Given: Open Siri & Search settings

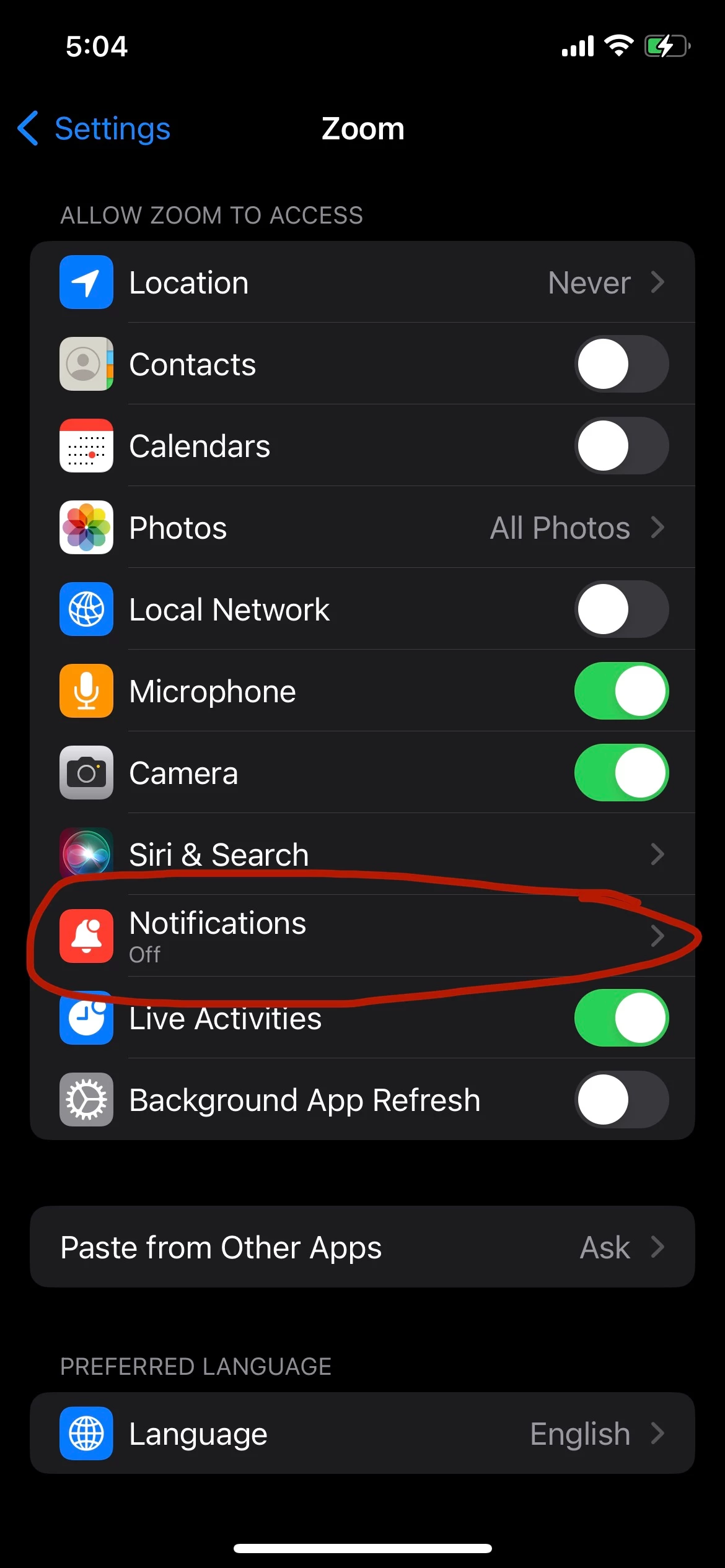Looking at the screenshot, I should point(362,855).
